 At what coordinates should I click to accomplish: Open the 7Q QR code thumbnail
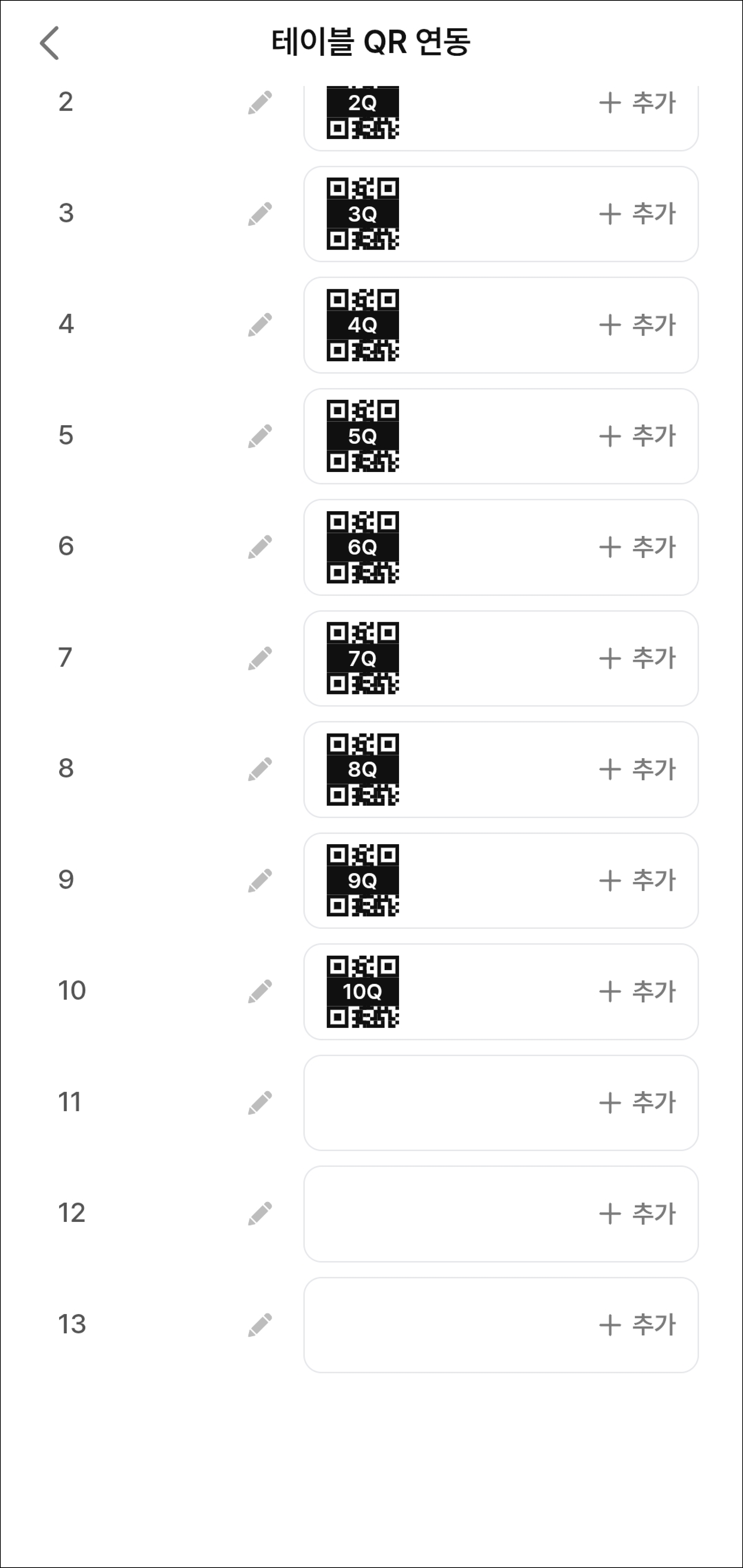point(363,658)
